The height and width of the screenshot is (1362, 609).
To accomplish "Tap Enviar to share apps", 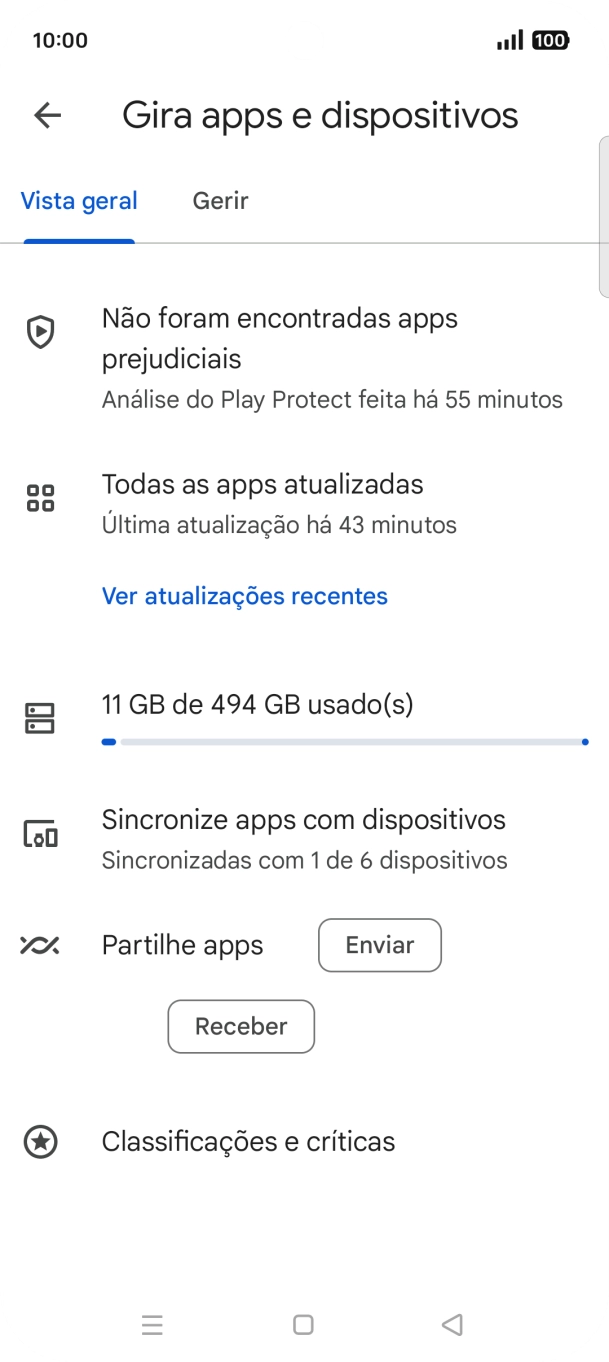I will [x=379, y=945].
